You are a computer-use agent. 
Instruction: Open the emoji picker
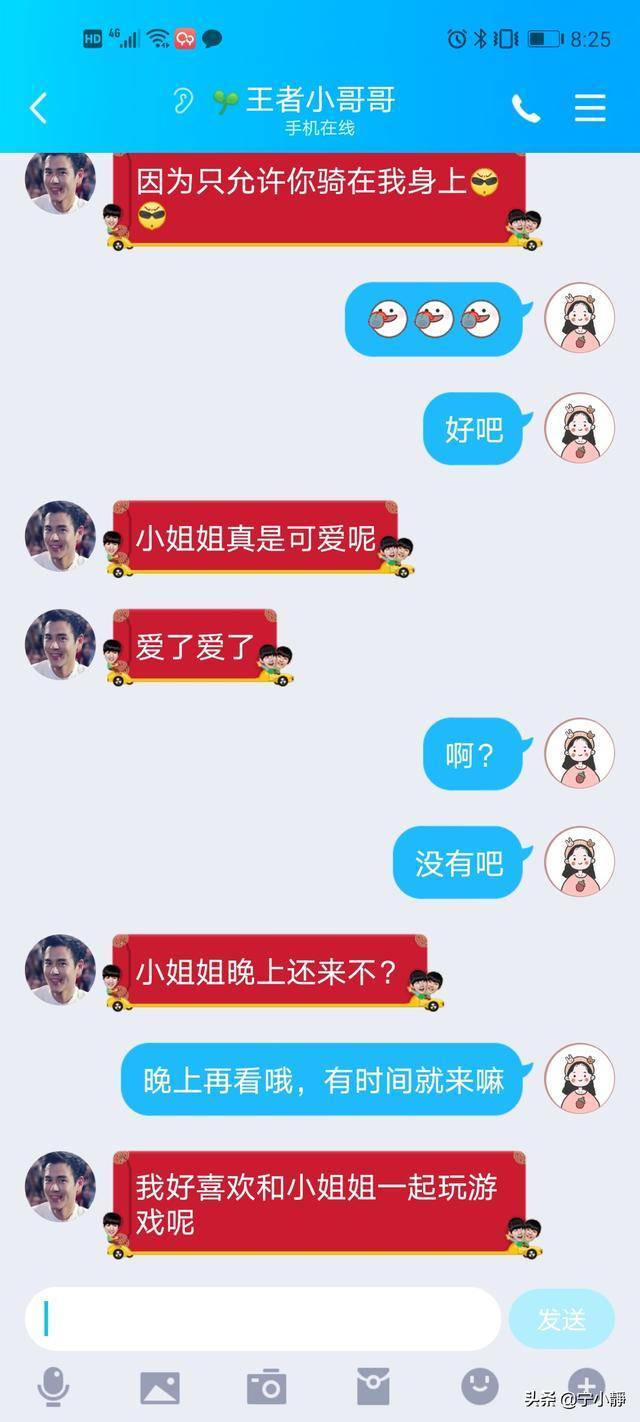pos(480,1387)
